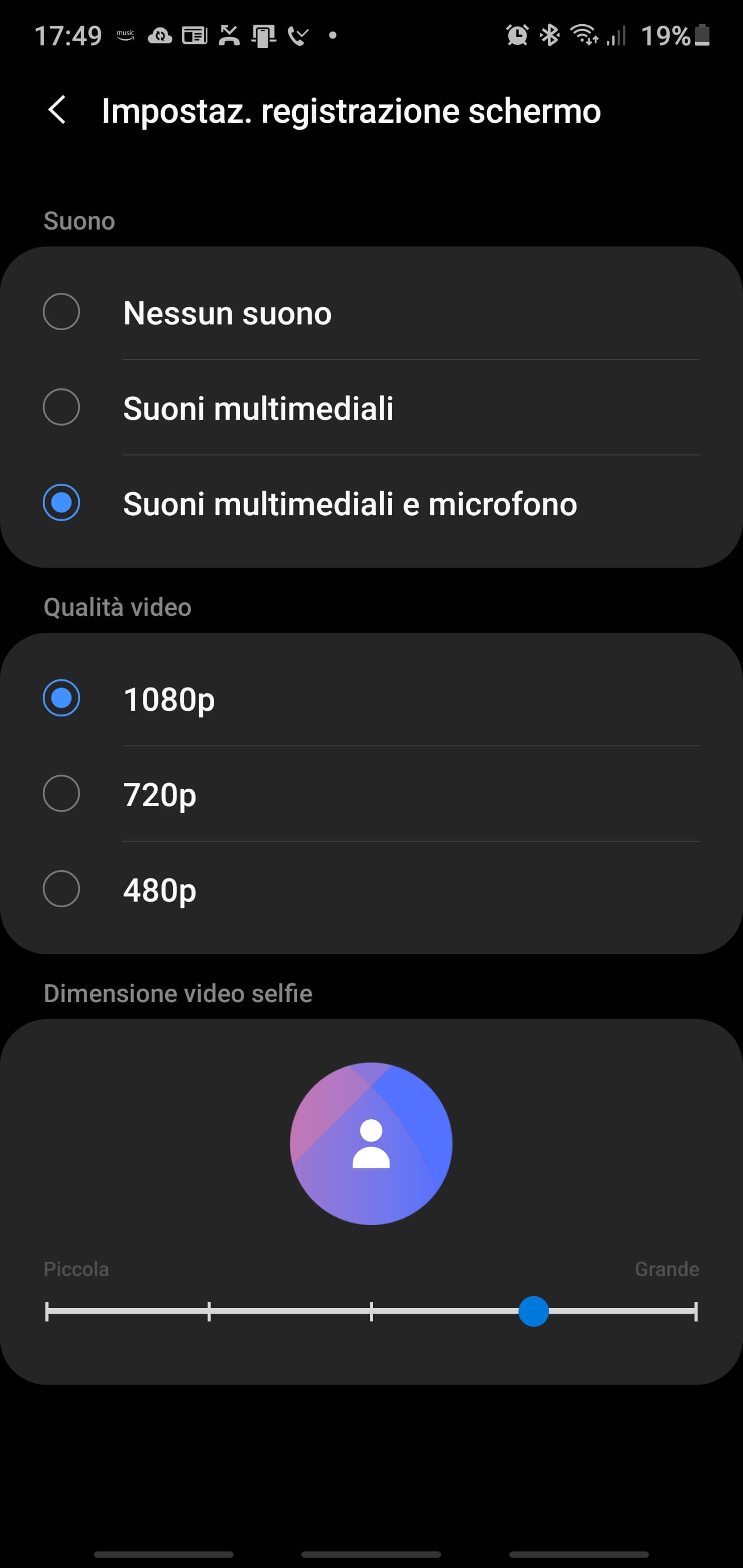
Task: Go back from screen recording settings
Action: (57, 110)
